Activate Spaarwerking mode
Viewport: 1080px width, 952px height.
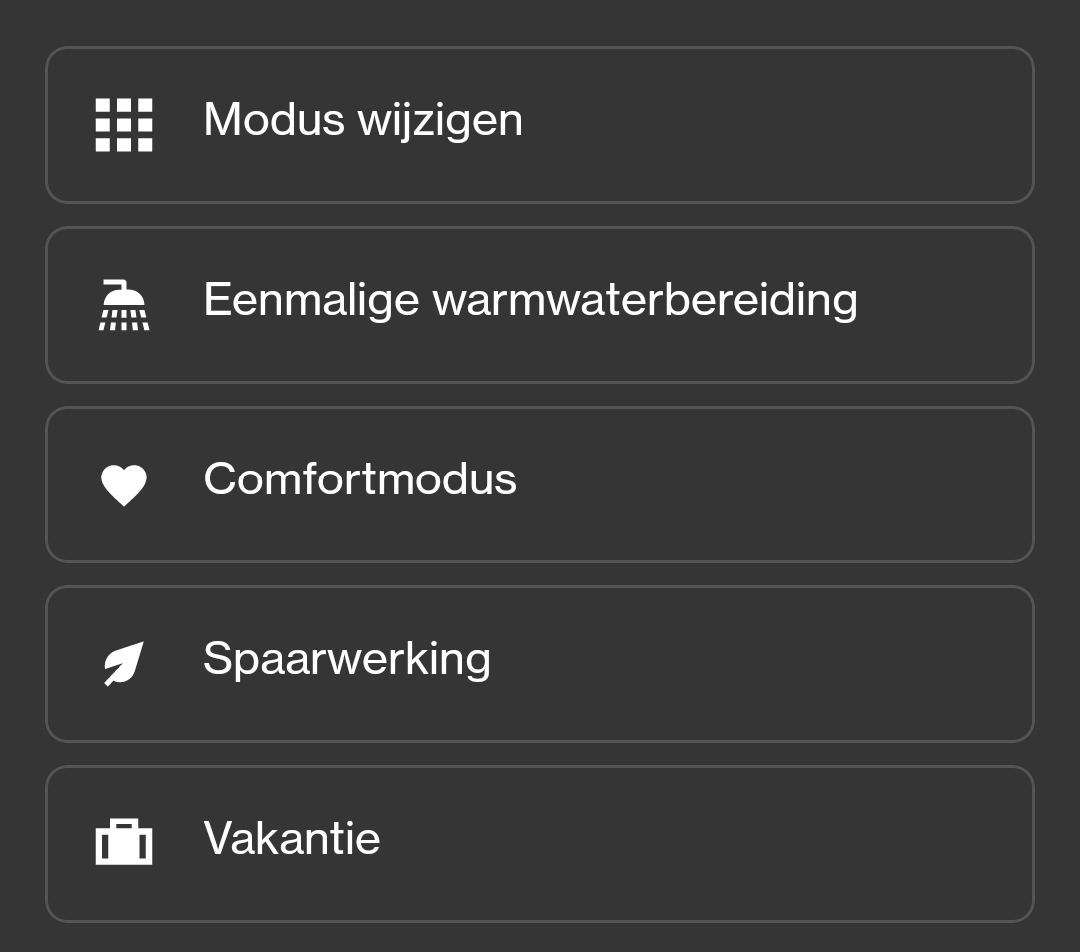(540, 663)
